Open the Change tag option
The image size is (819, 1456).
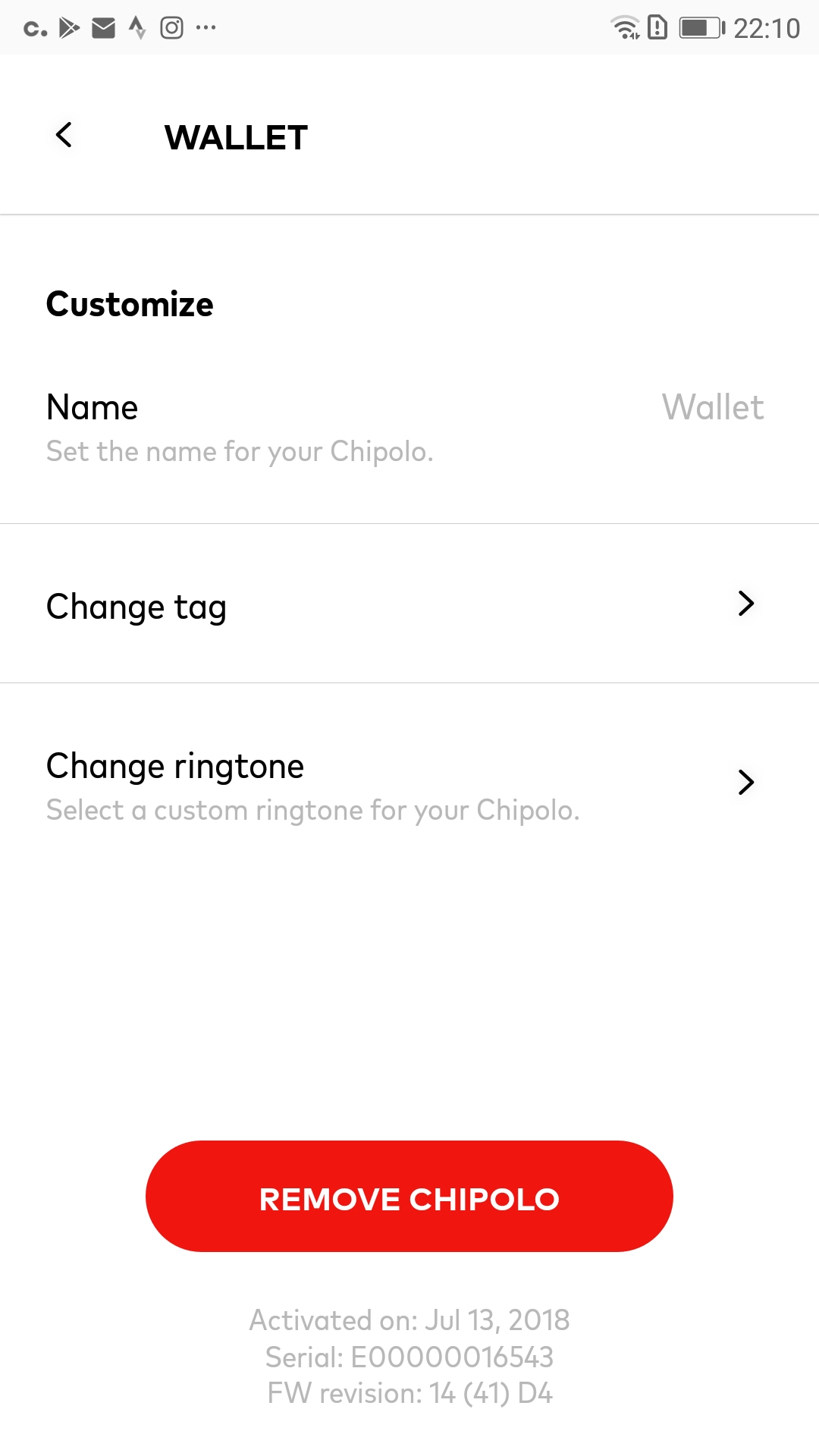[409, 604]
